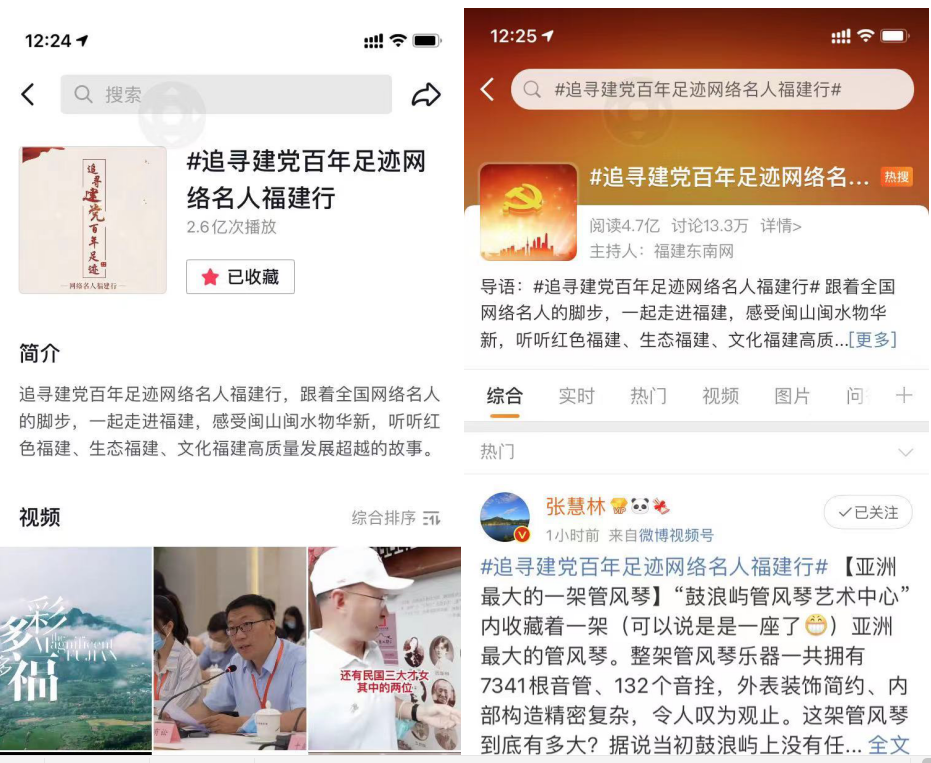Screen dimensions: 931x763
Task: Toggle 已关注 on 张慧林's post
Action: 868,512
